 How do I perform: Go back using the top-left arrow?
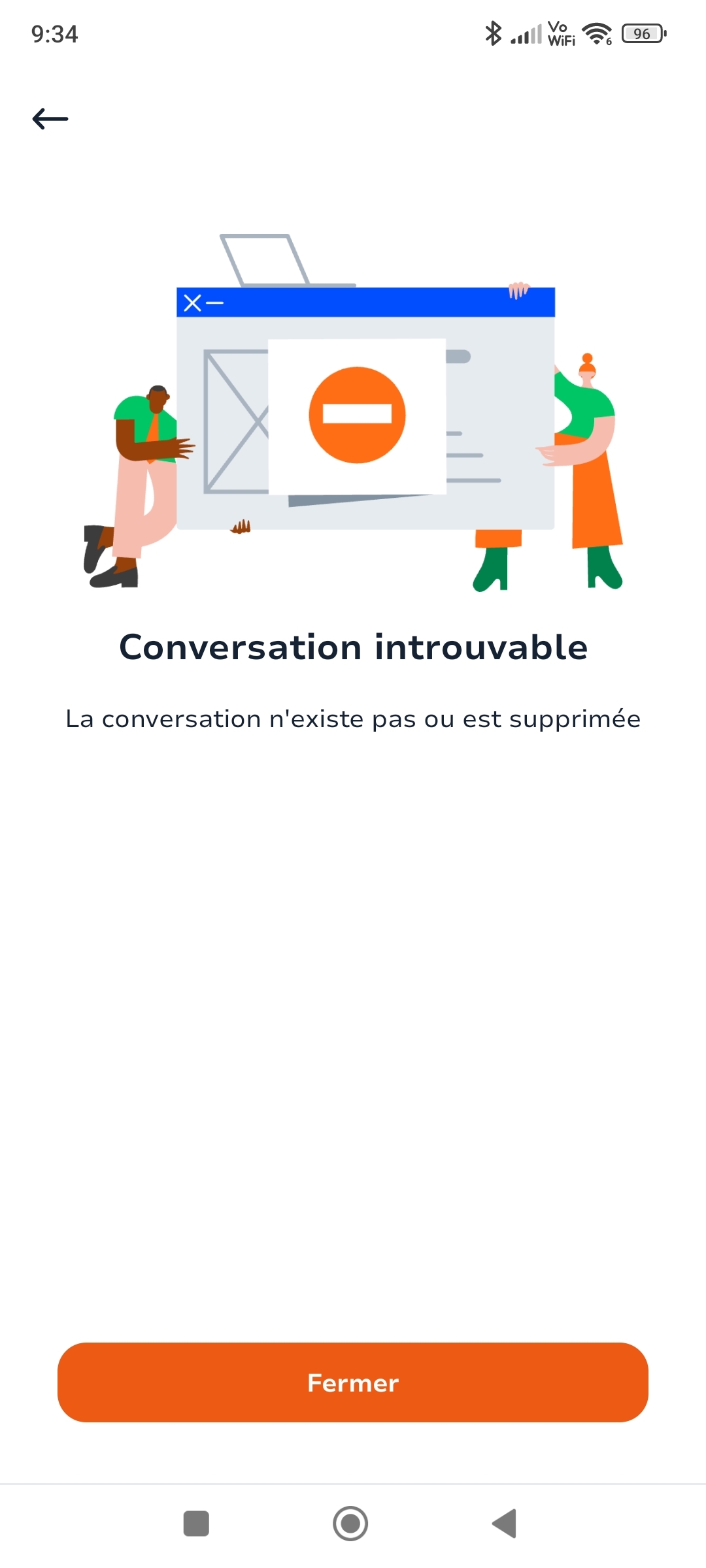[50, 119]
